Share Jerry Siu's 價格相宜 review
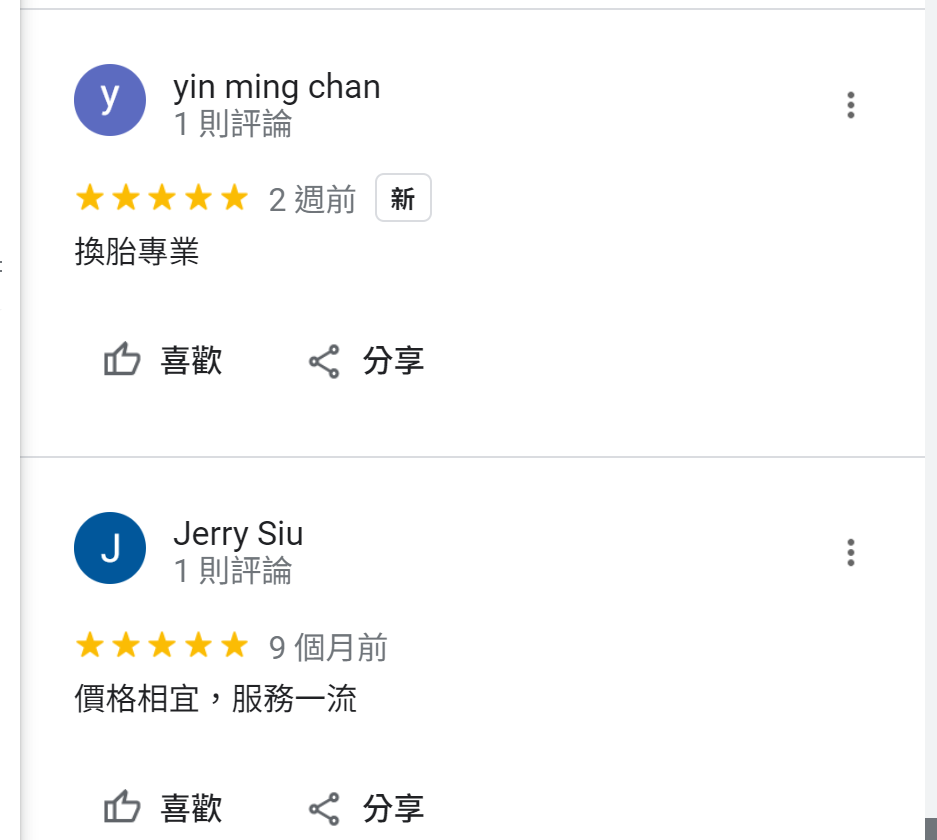 coord(366,808)
